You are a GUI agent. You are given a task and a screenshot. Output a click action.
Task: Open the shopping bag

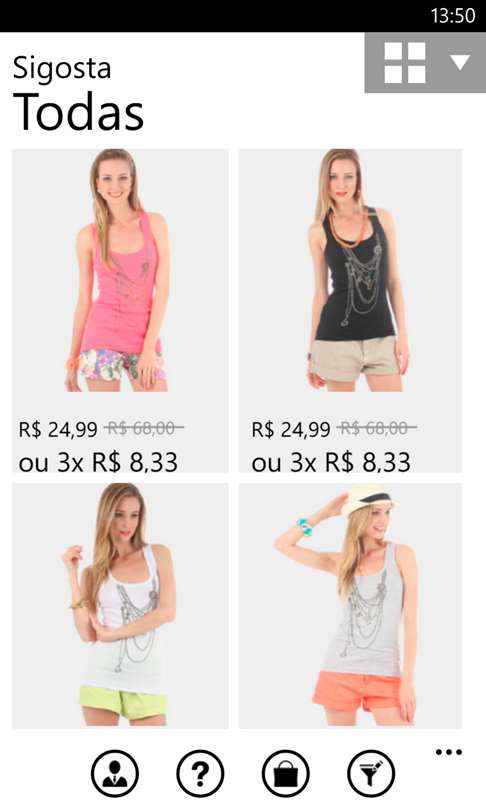click(x=286, y=774)
